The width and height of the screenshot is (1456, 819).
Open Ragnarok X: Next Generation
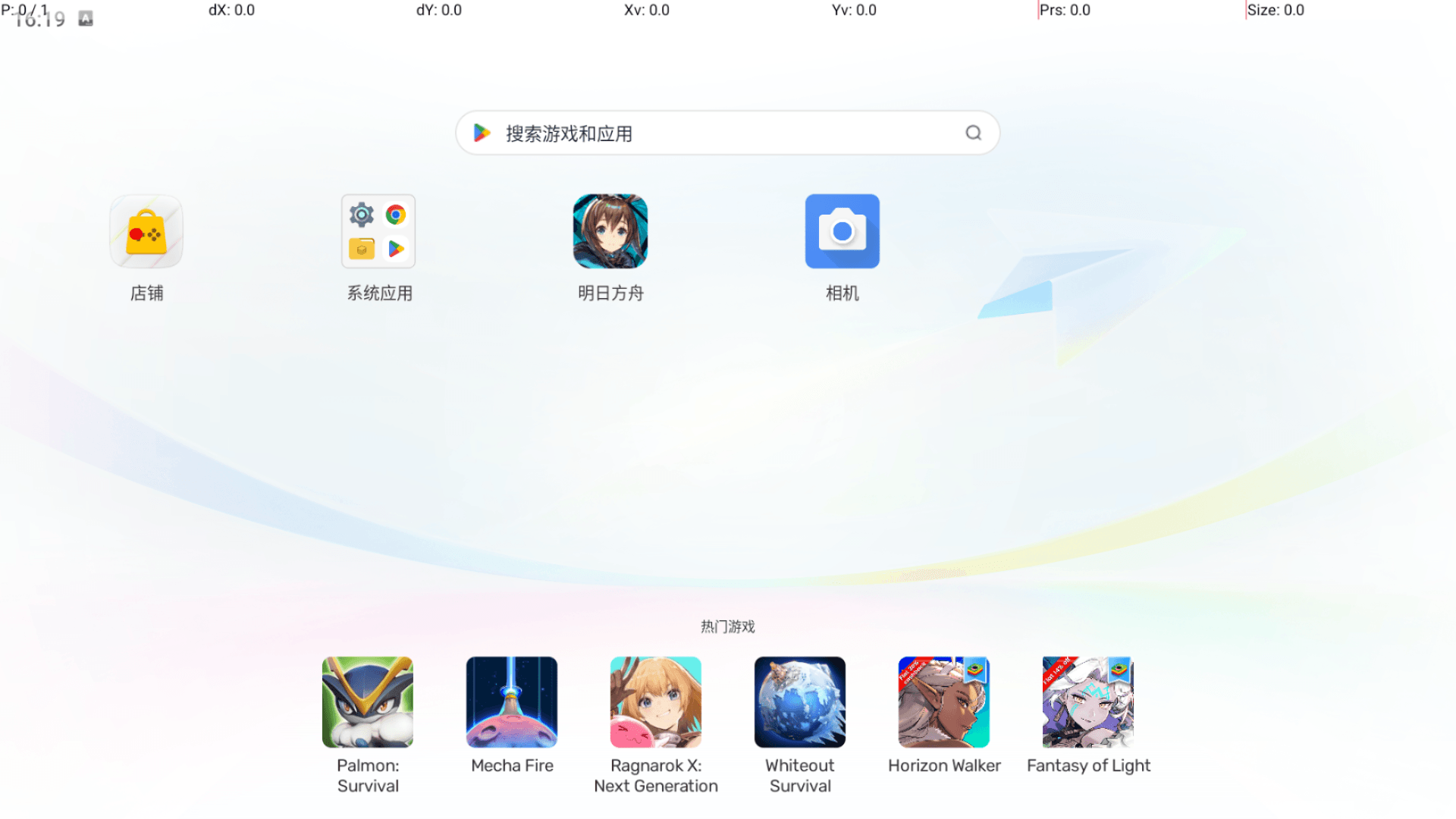tap(656, 702)
